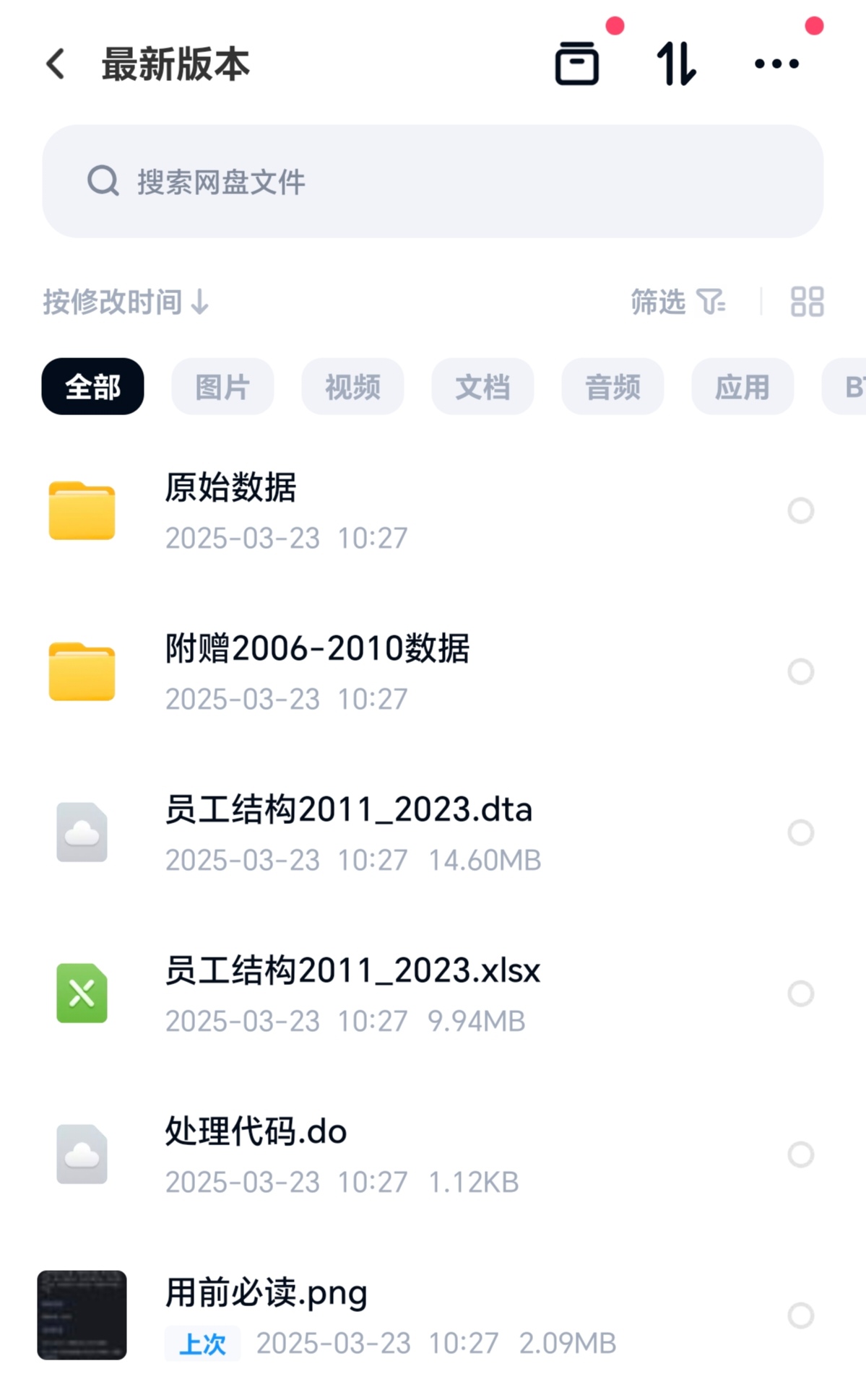Filter files by 图片
Viewport: 866px width, 1400px height.
tap(222, 387)
